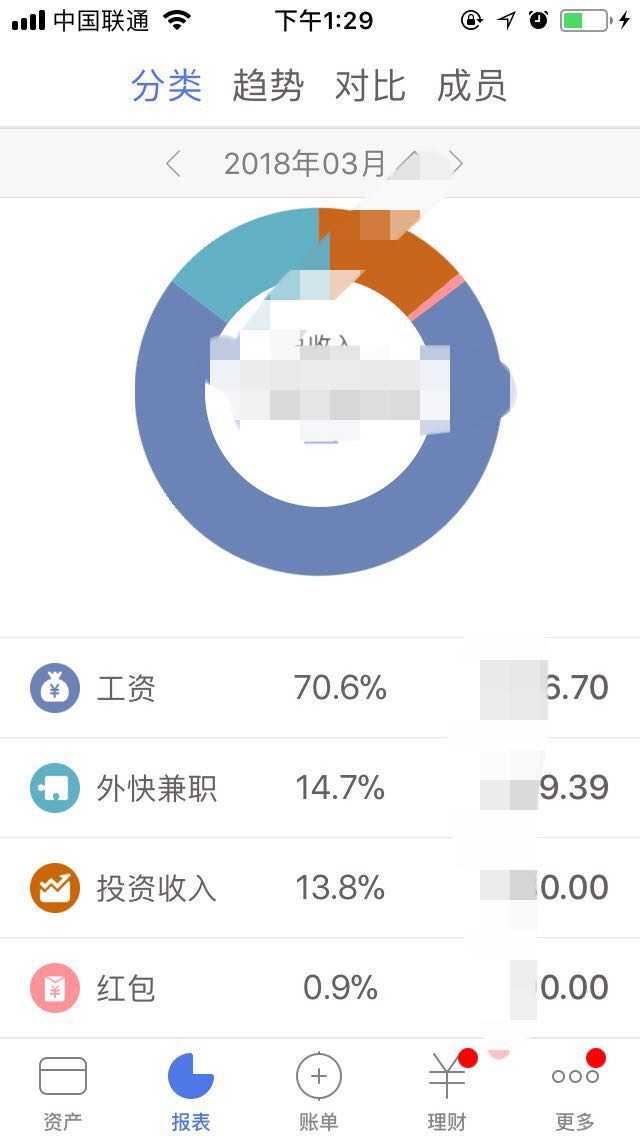Switch to the 对比 tab
Image resolution: width=640 pixels, height=1136 pixels.
pos(370,86)
